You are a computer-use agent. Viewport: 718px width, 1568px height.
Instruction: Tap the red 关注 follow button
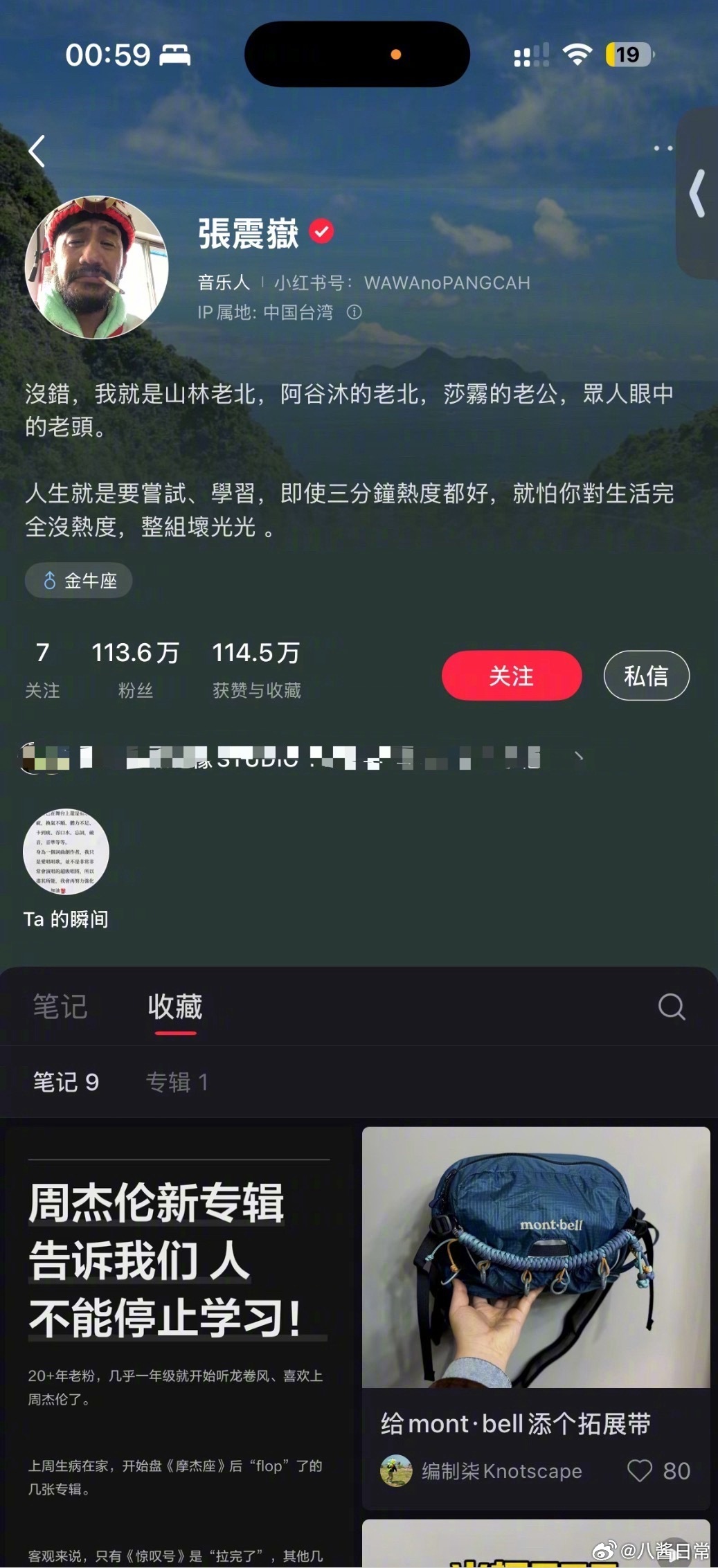point(512,676)
